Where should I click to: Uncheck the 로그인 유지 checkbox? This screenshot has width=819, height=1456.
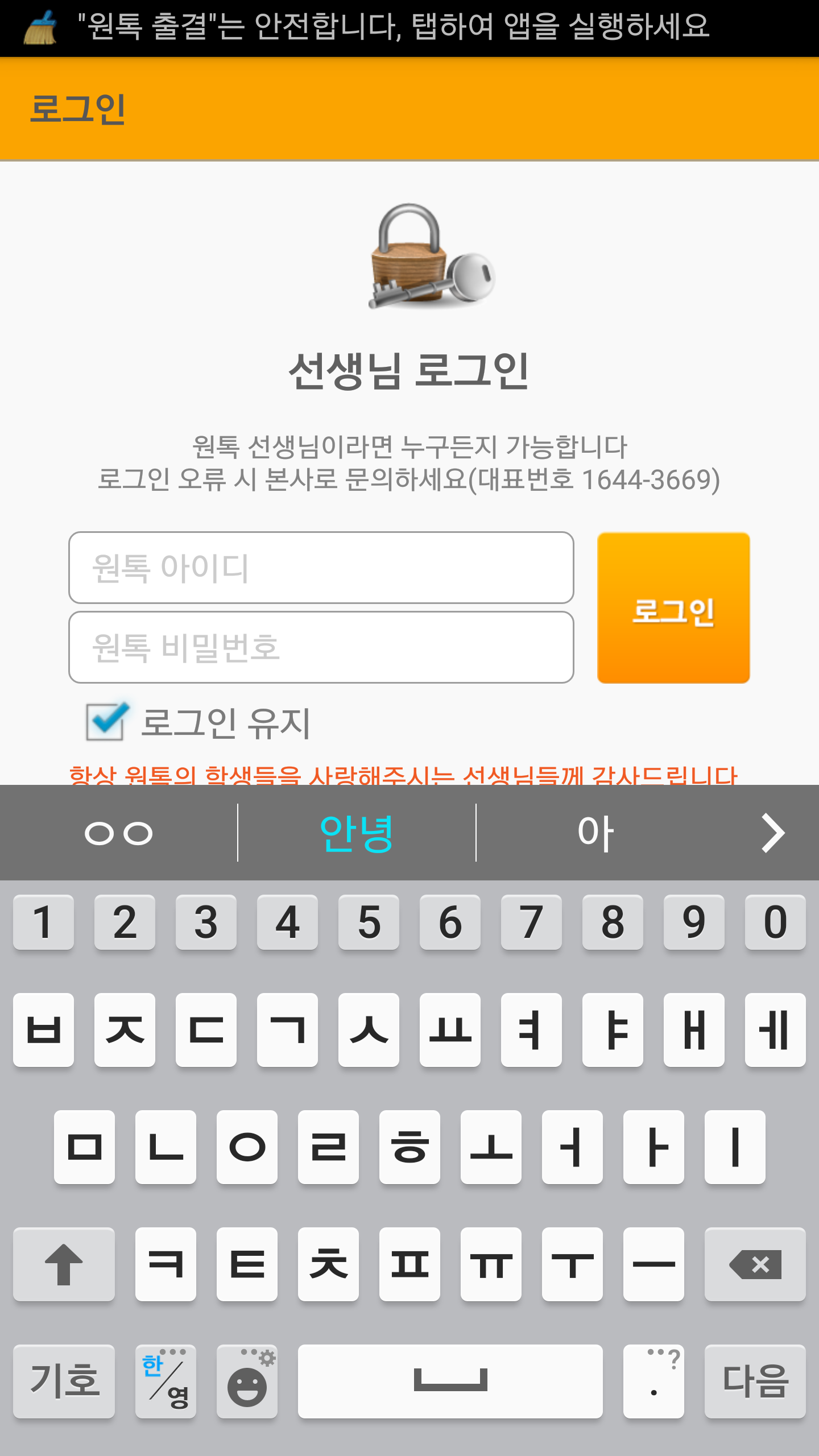106,721
